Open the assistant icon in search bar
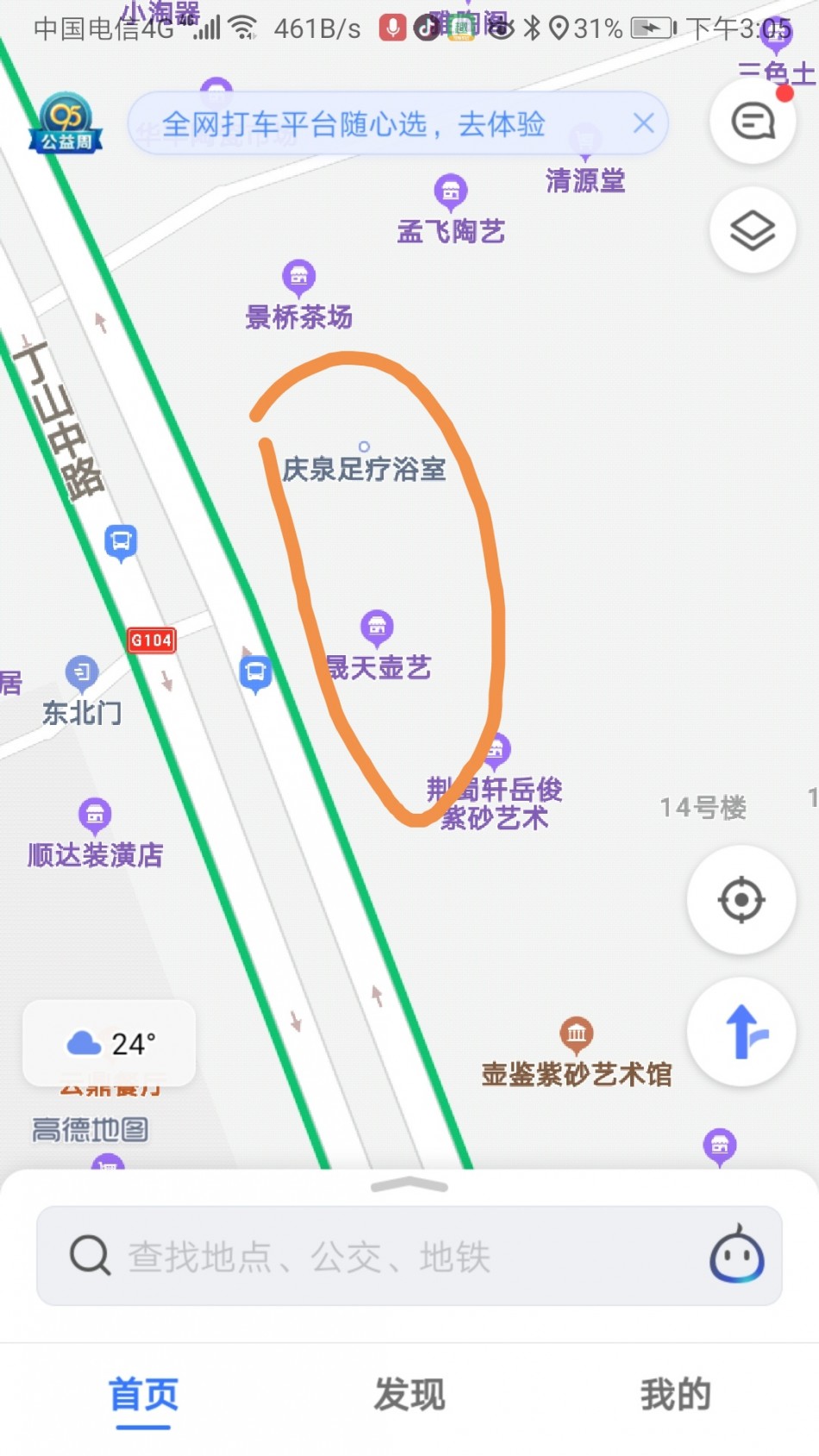The width and height of the screenshot is (819, 1456). (736, 1255)
